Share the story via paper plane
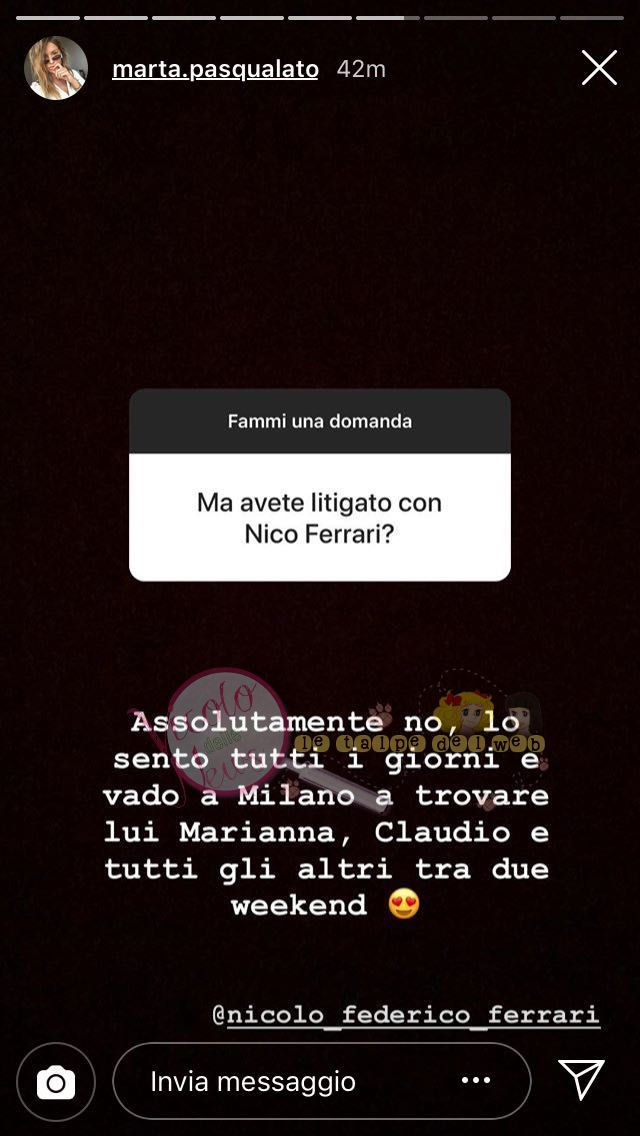Image resolution: width=640 pixels, height=1136 pixels. [x=581, y=1080]
